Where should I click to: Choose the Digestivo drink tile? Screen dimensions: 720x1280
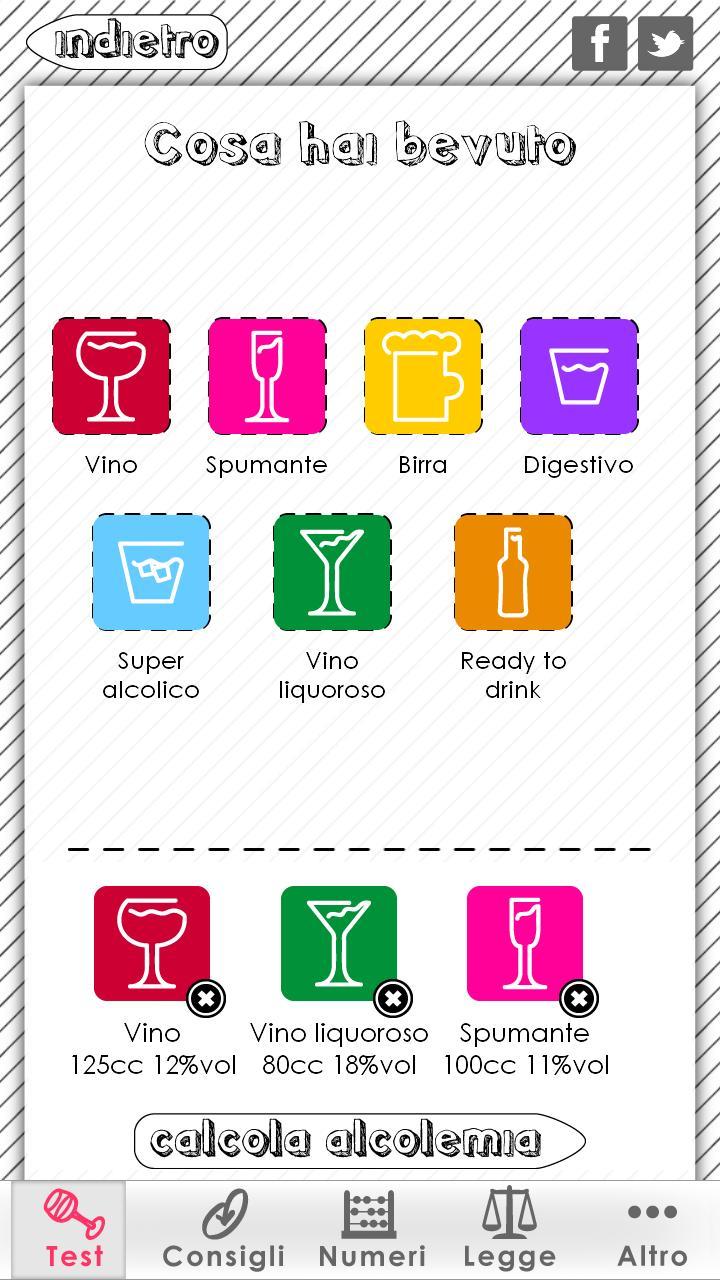(x=579, y=377)
